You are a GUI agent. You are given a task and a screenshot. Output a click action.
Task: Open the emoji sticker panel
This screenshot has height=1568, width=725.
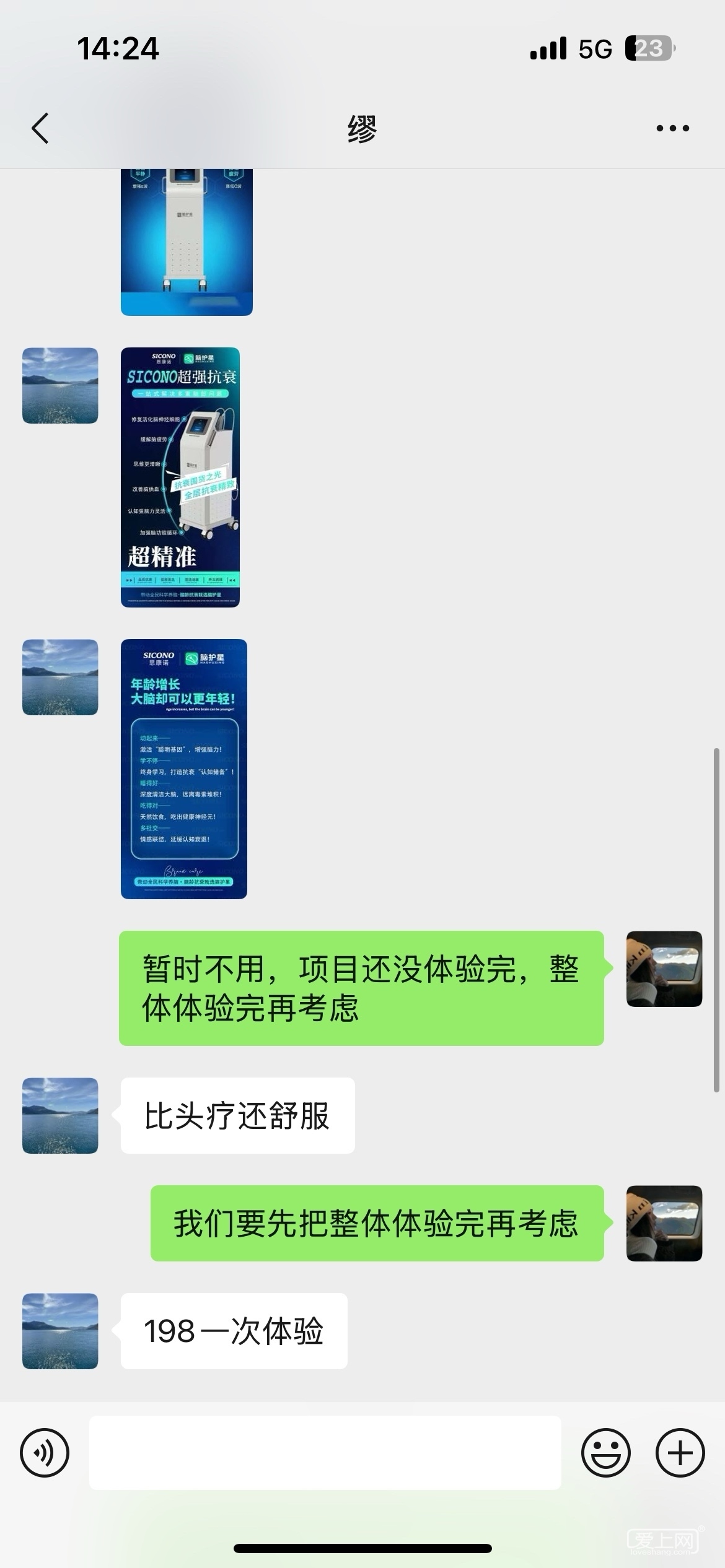click(x=605, y=1452)
